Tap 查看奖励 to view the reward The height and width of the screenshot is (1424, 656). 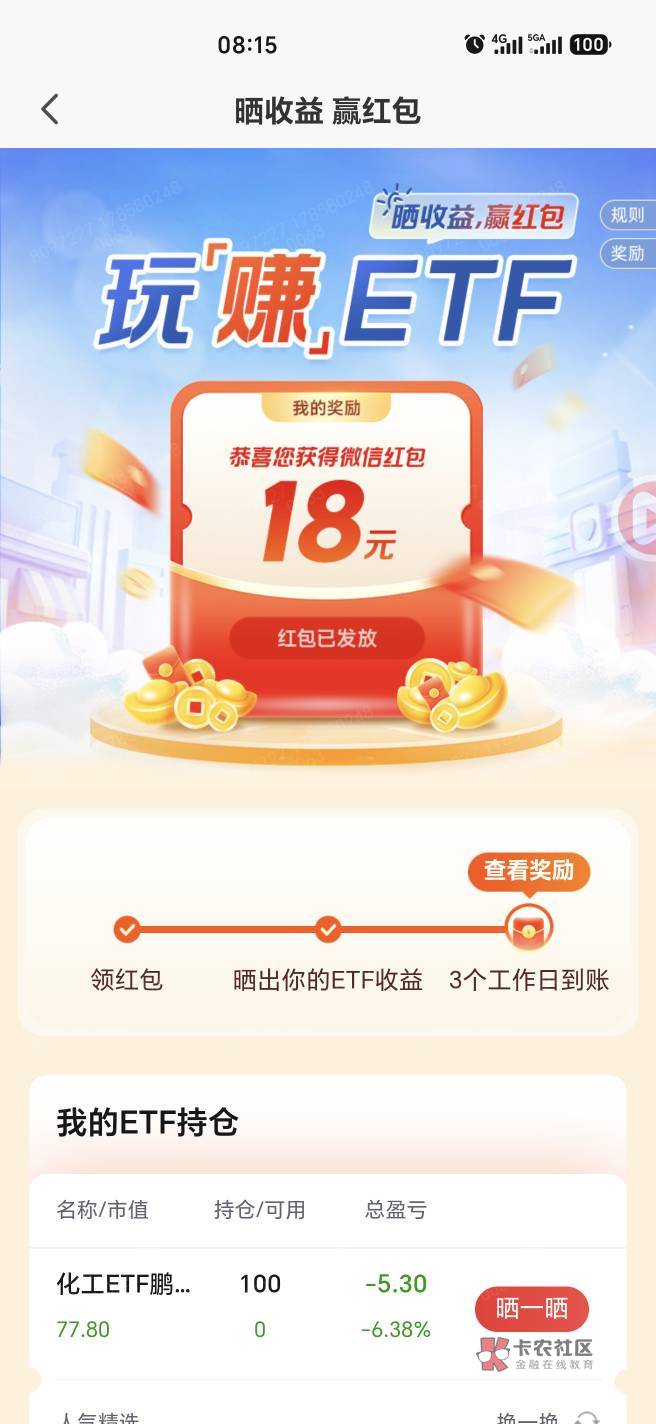529,871
